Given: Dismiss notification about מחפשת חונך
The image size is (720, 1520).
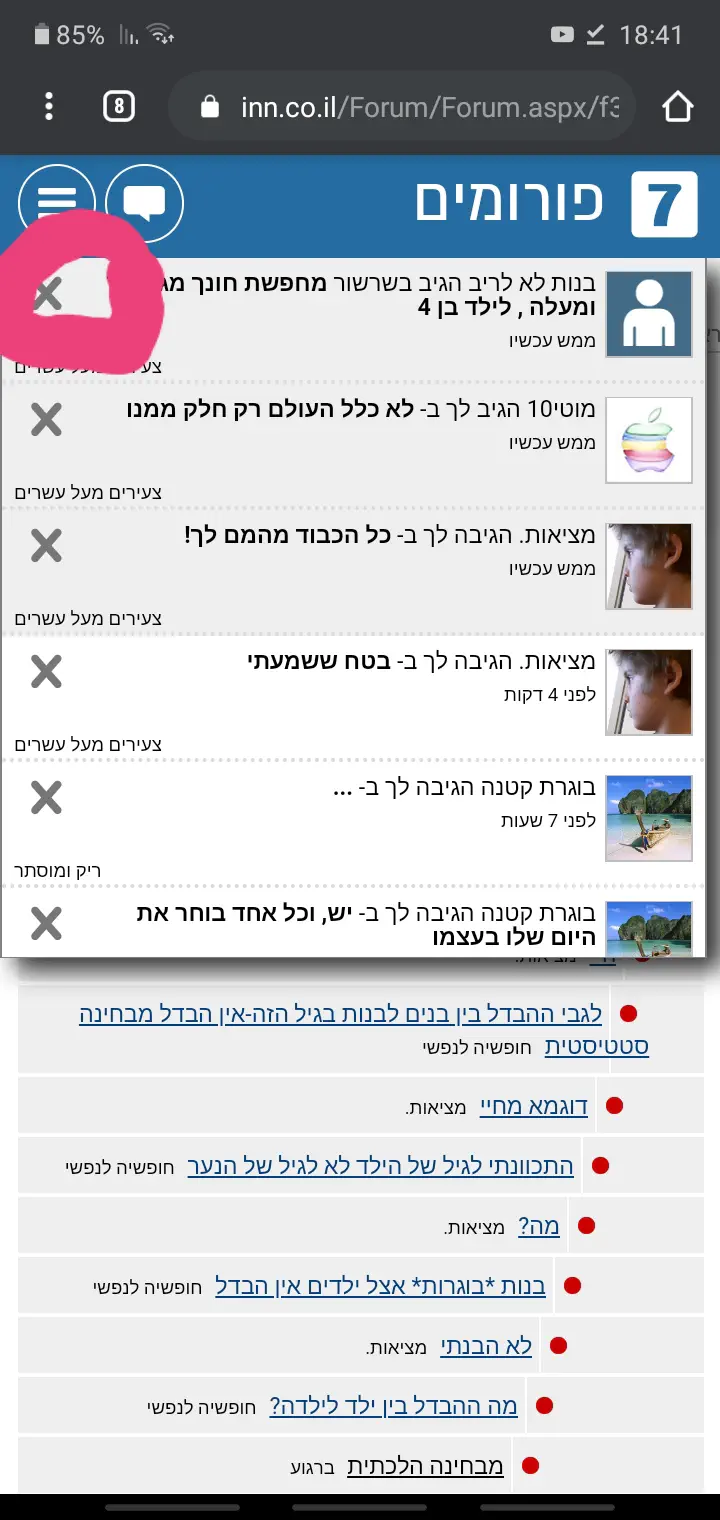Looking at the screenshot, I should tap(47, 294).
